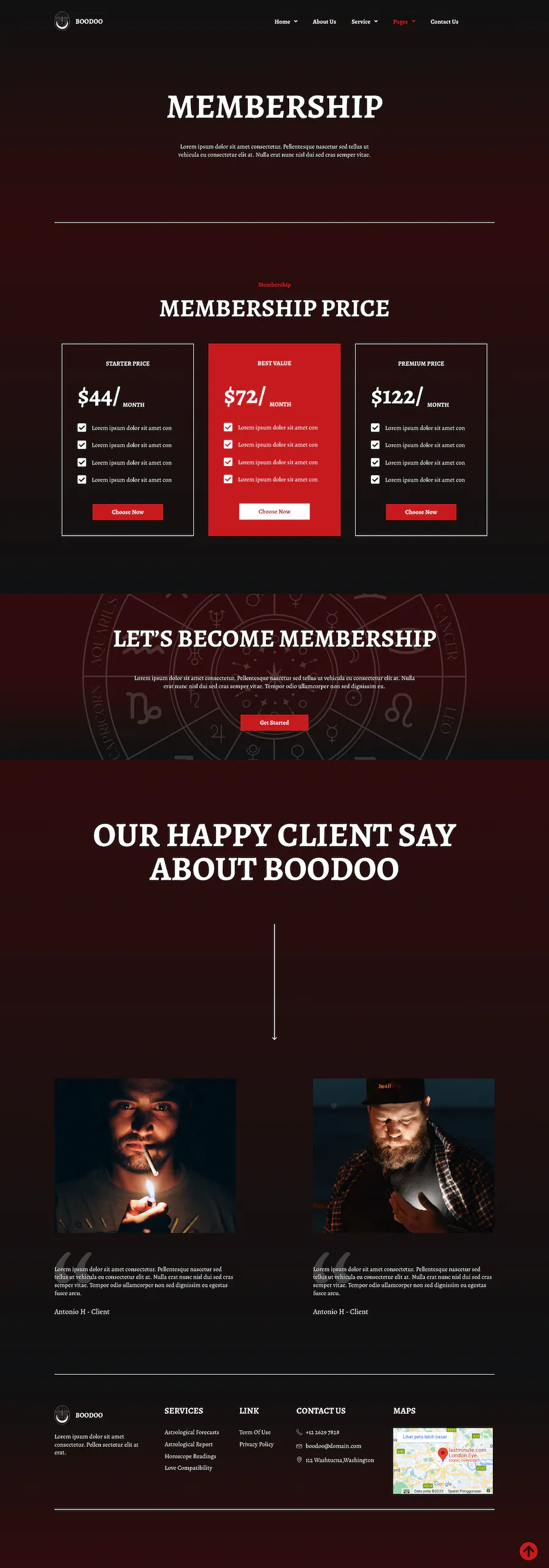Go to About Us page
The width and height of the screenshot is (549, 1568).
click(x=324, y=22)
